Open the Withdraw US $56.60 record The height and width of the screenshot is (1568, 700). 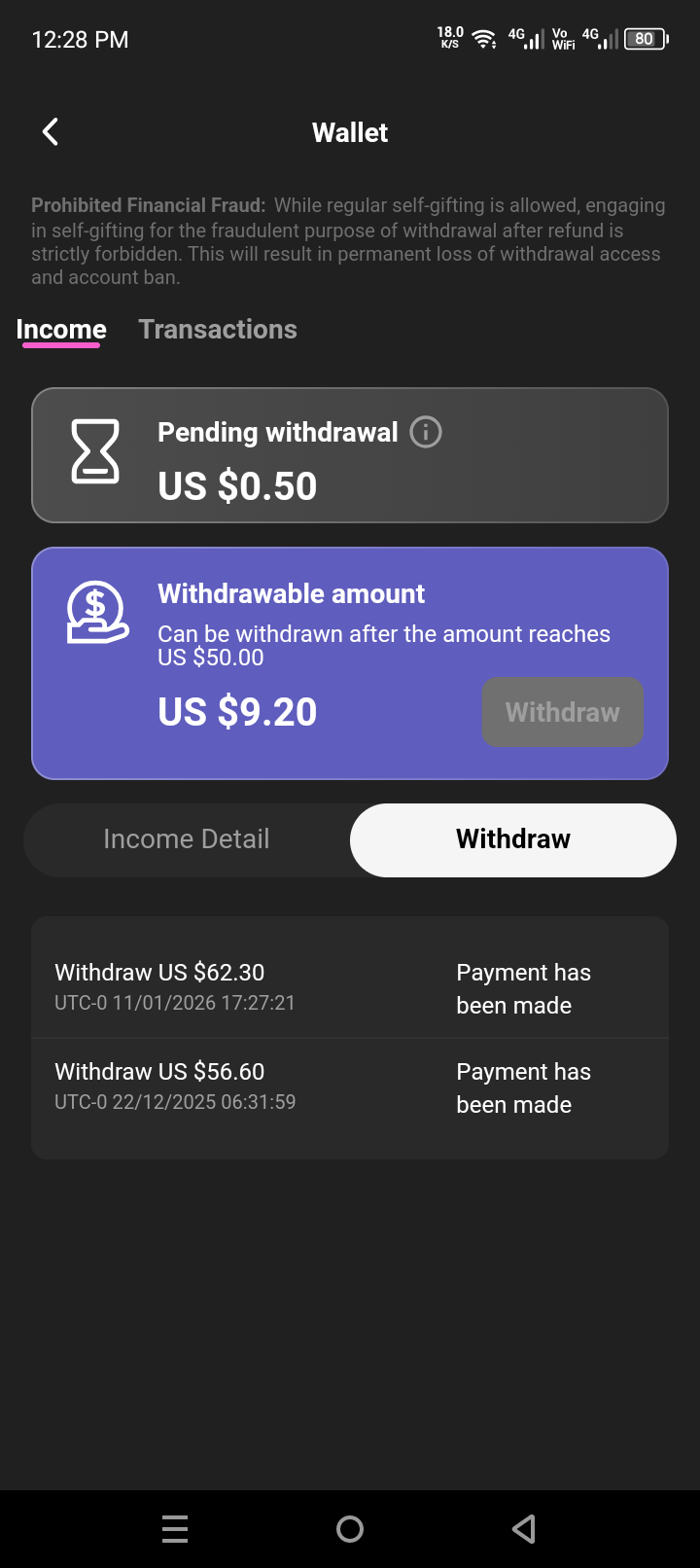click(x=350, y=1087)
